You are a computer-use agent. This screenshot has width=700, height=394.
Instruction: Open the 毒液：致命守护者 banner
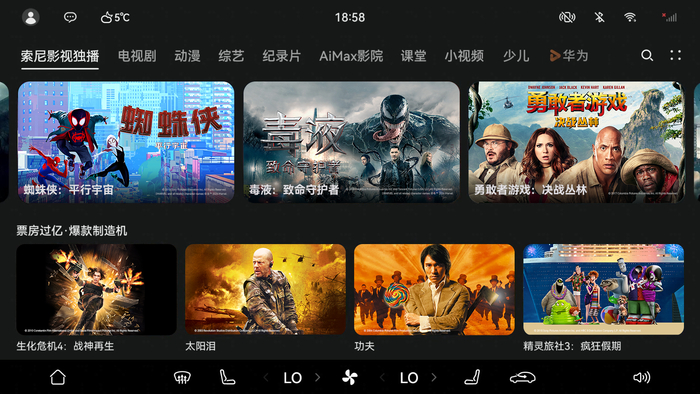(x=351, y=142)
